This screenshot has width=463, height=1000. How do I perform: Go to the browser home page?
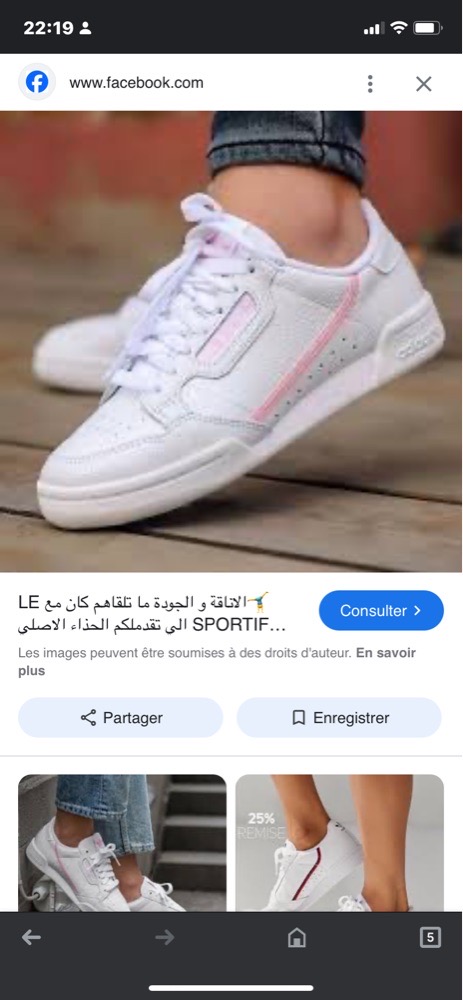pos(297,937)
